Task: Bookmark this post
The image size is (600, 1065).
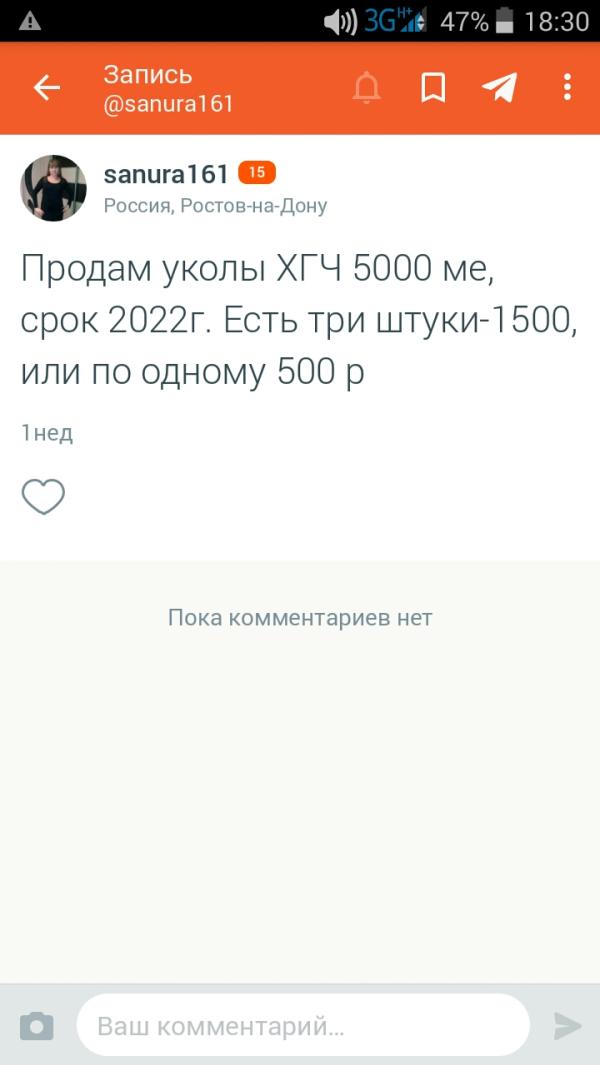Action: (433, 88)
